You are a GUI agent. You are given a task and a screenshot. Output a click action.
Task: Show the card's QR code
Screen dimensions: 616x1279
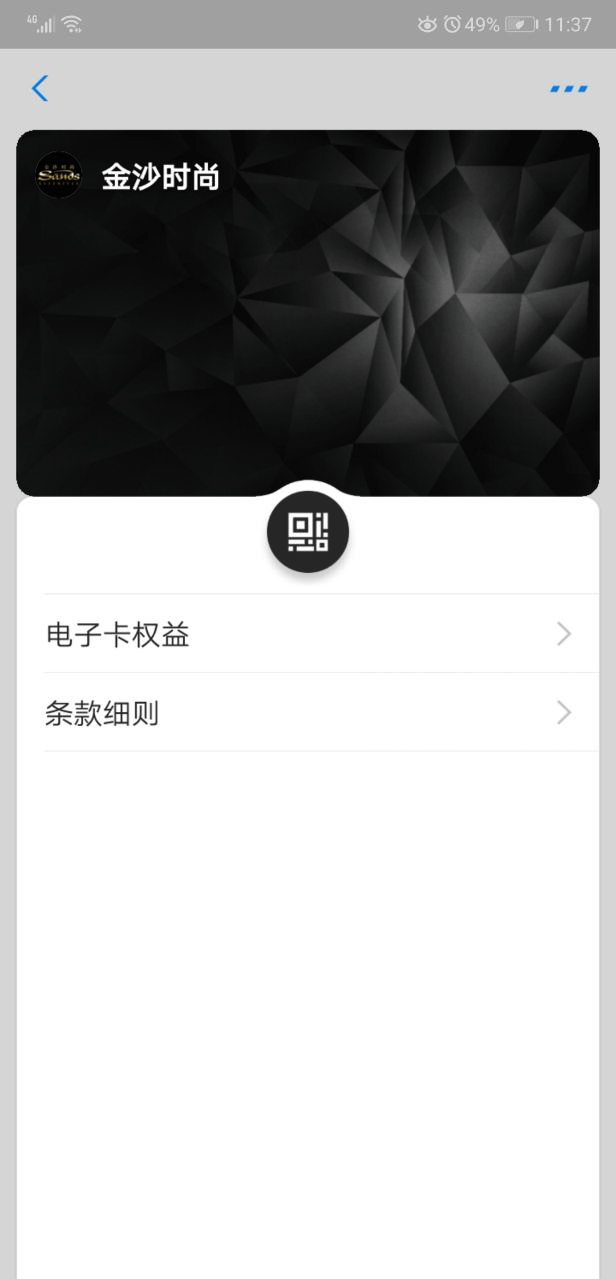[x=307, y=532]
